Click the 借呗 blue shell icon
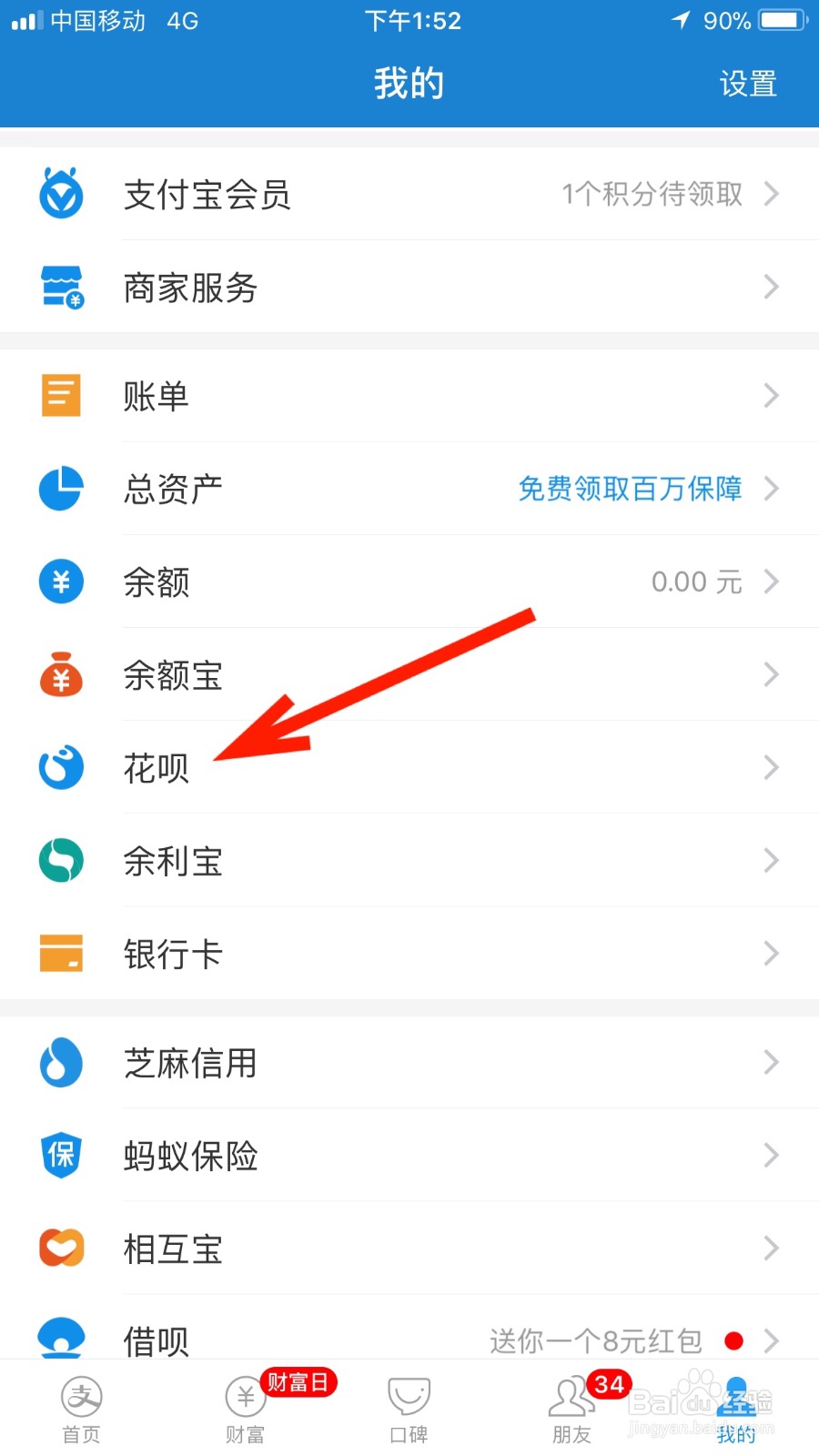This screenshot has width=819, height=1456. (60, 1340)
